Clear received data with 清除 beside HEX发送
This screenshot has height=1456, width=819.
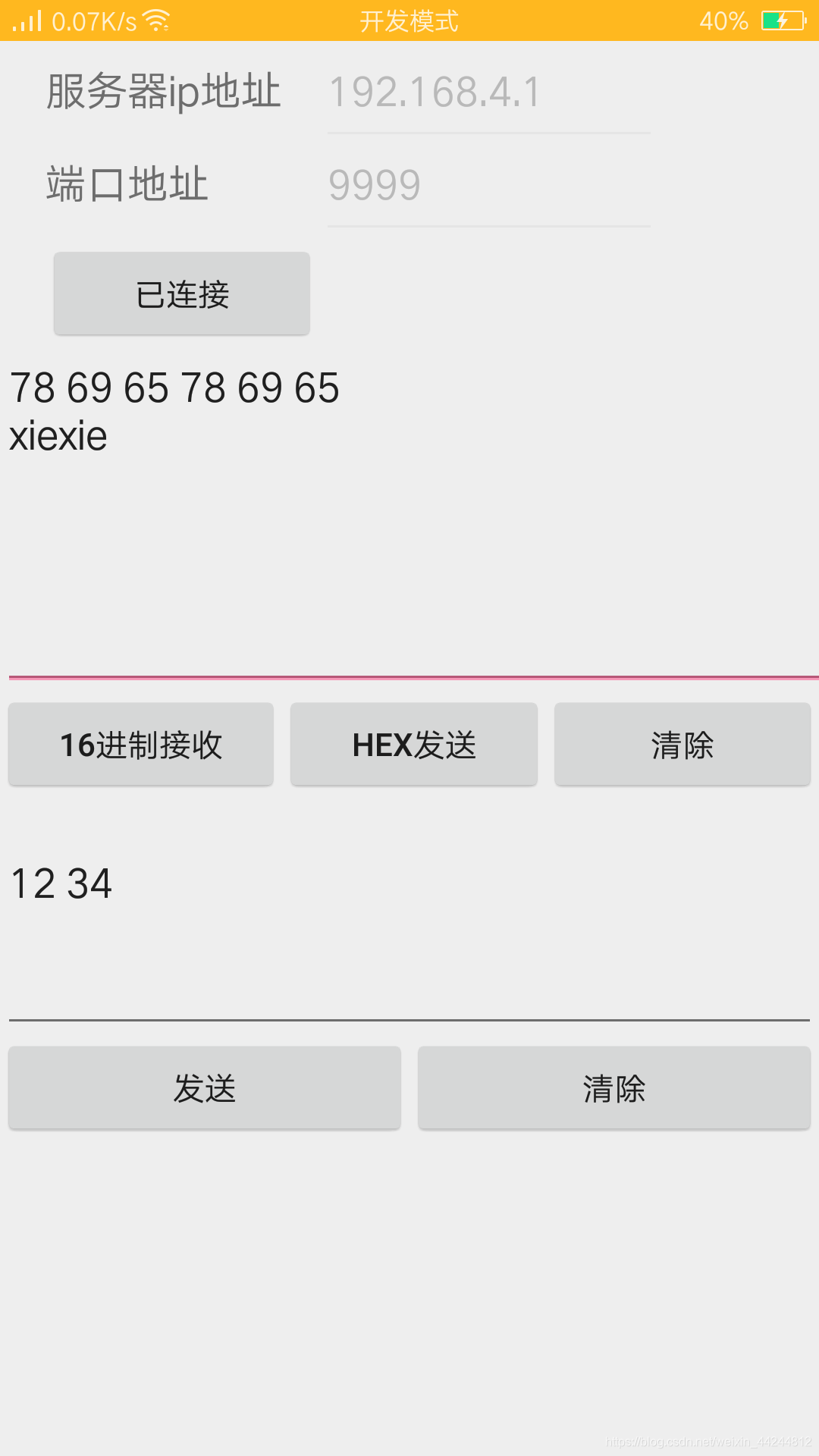tap(682, 745)
